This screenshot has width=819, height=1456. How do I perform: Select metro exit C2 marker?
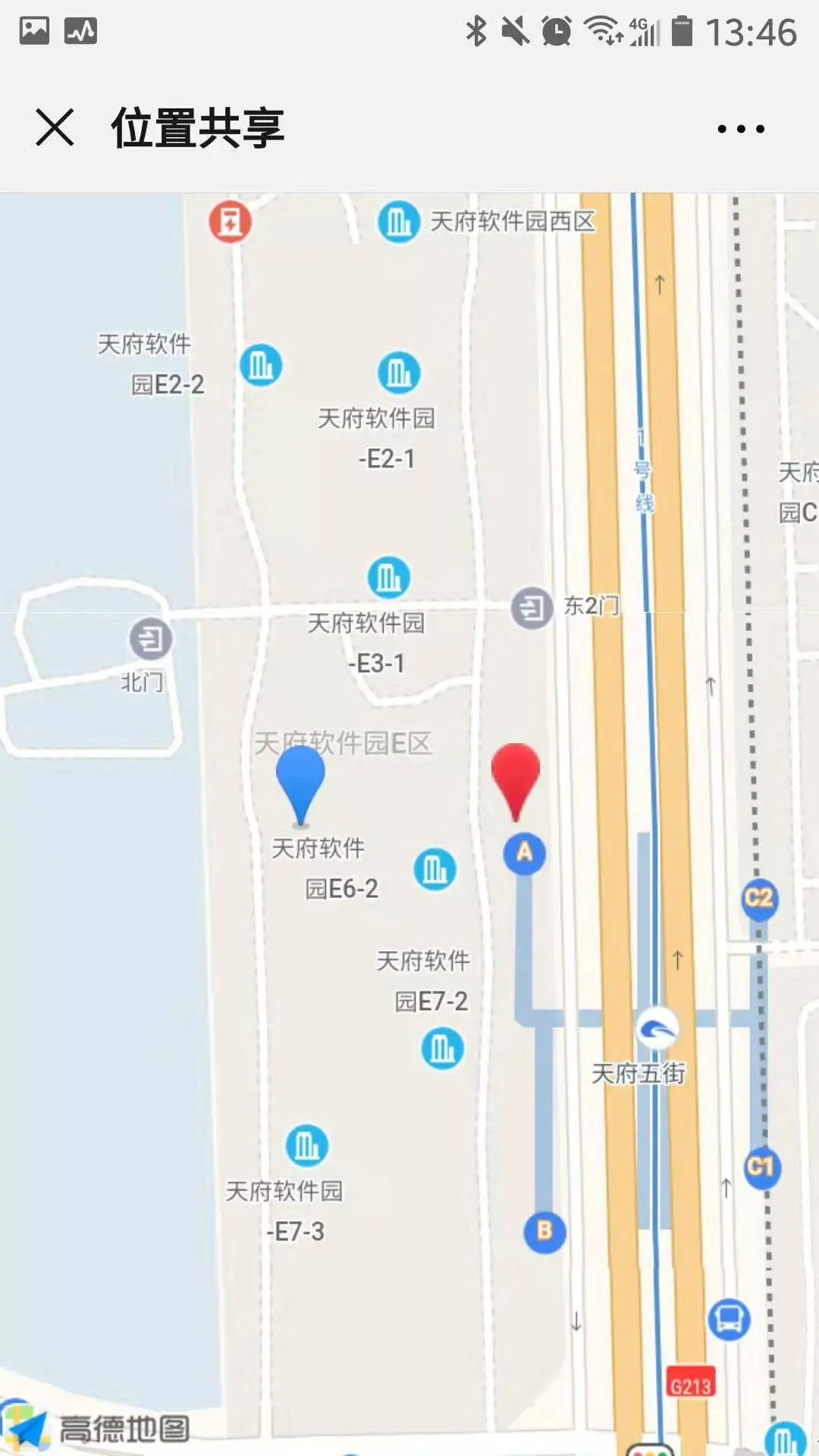click(759, 899)
